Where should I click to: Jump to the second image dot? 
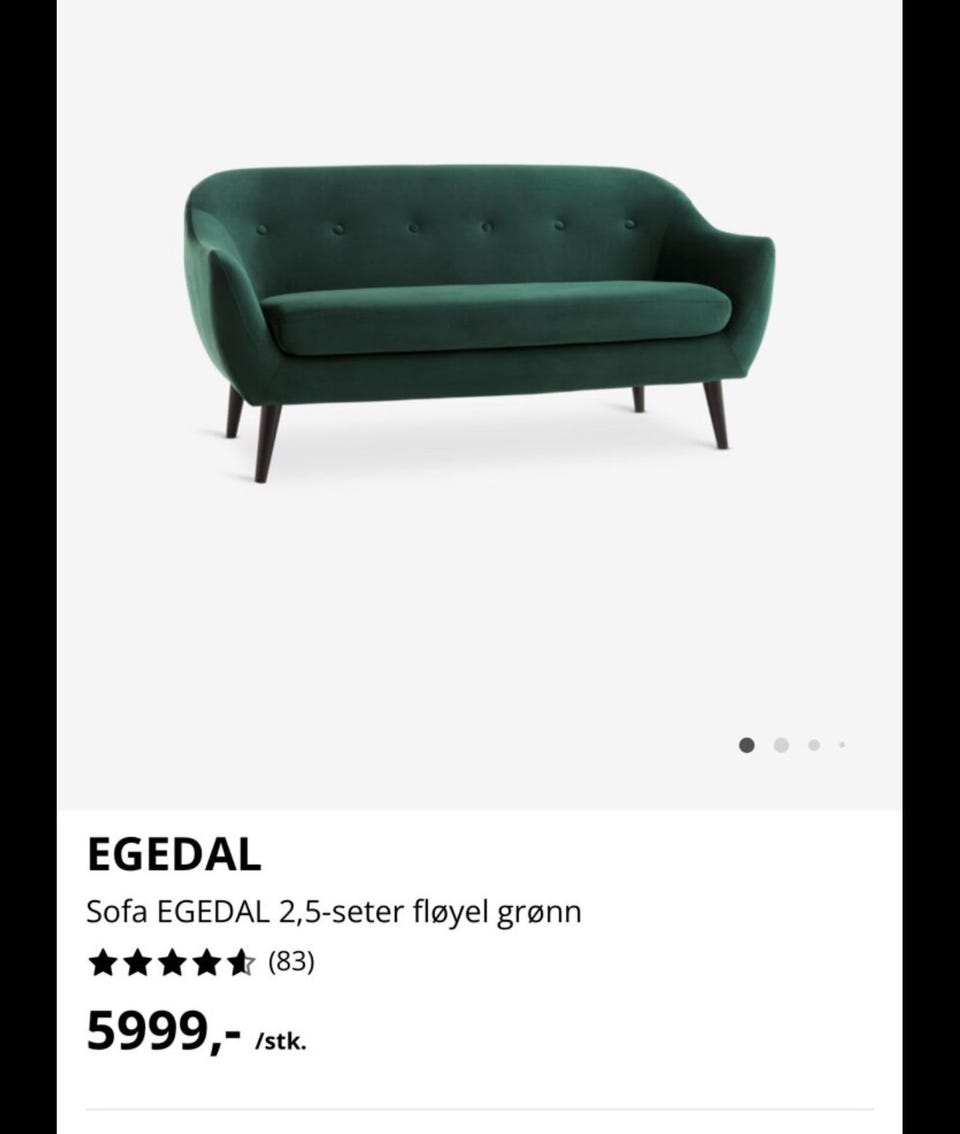781,745
